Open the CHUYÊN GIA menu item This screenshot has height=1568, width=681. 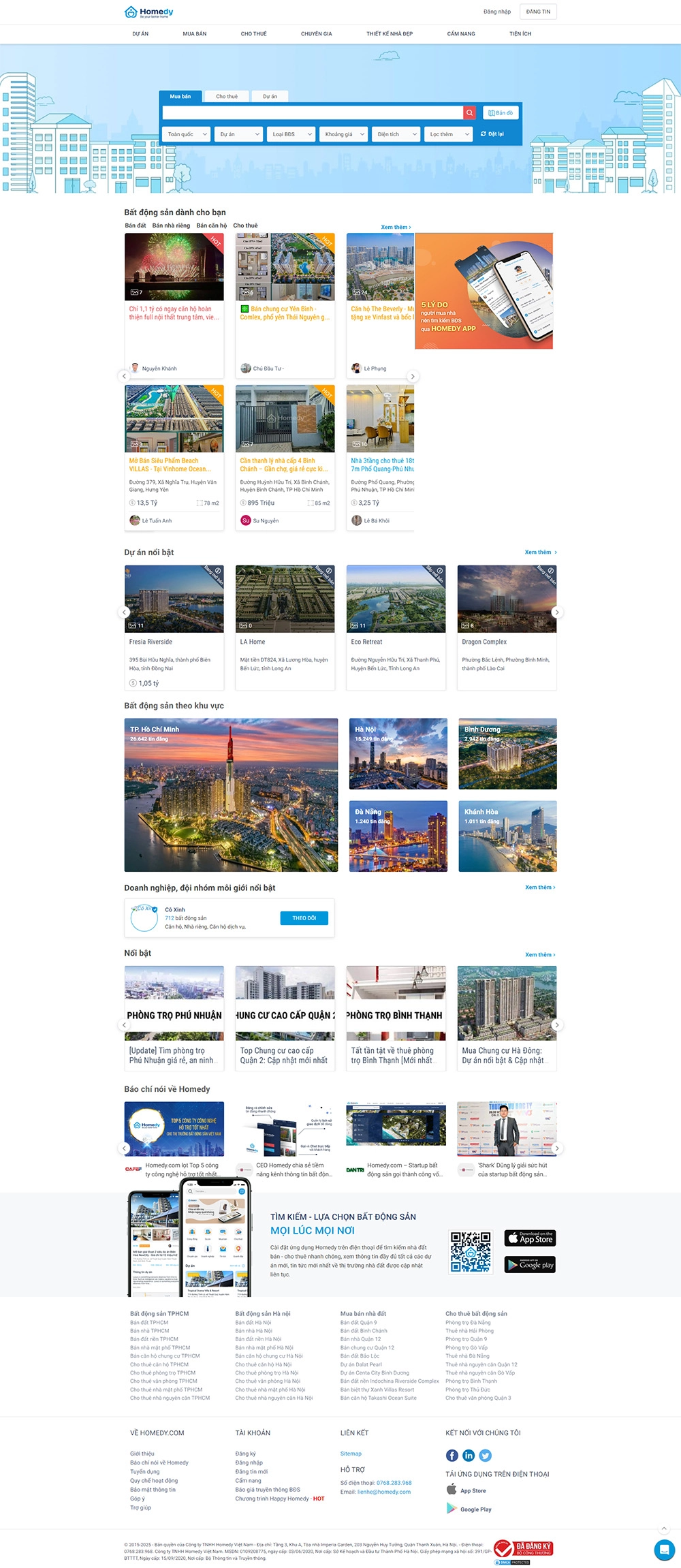click(316, 33)
